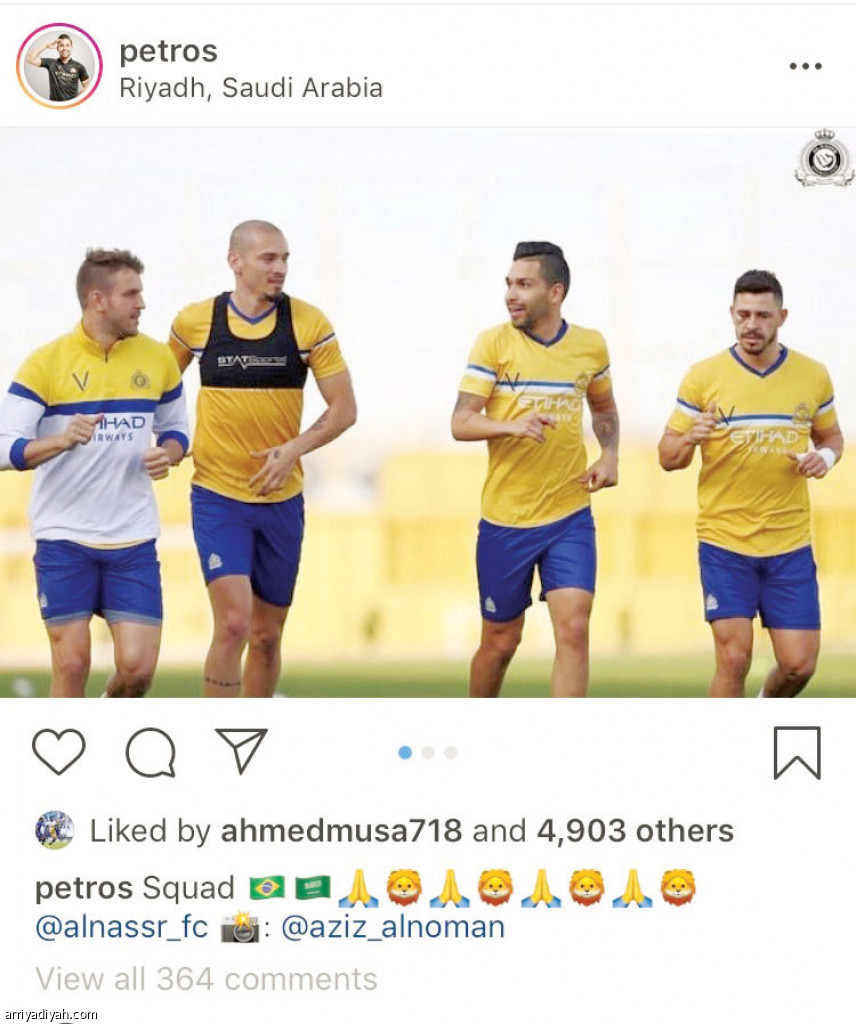
Task: Like the post with the heart icon
Action: pos(59,752)
